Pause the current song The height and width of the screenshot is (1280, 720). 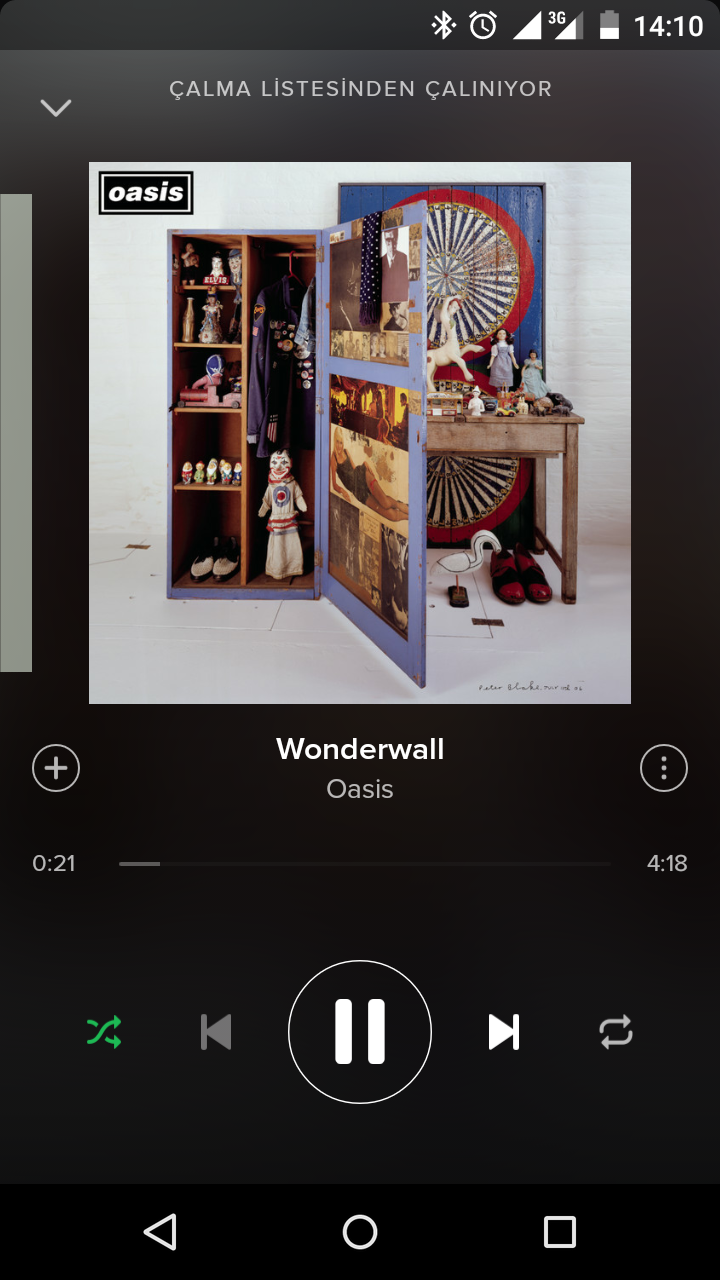(360, 1032)
